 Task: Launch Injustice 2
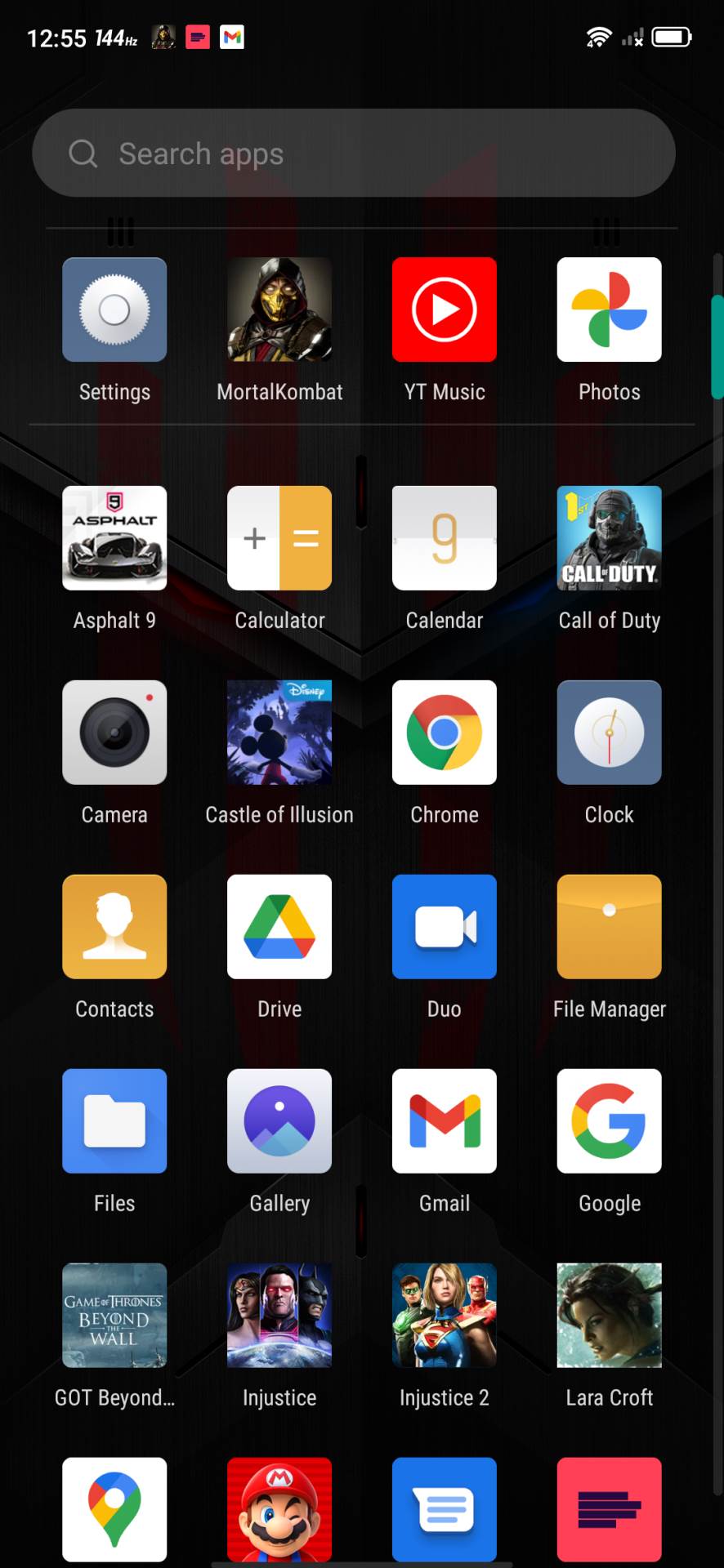pos(445,1316)
